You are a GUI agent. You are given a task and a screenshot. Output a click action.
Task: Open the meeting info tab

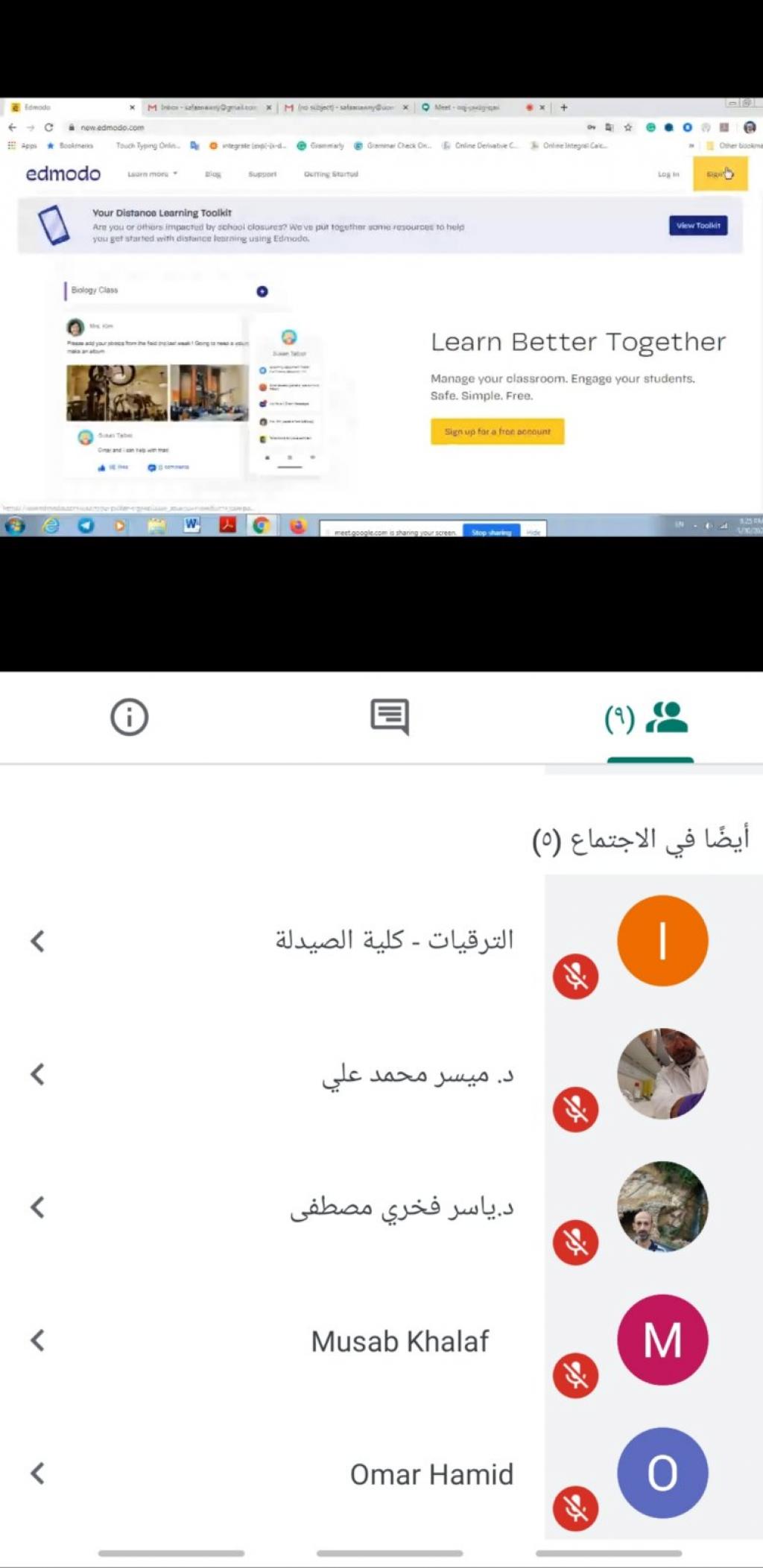[x=129, y=717]
